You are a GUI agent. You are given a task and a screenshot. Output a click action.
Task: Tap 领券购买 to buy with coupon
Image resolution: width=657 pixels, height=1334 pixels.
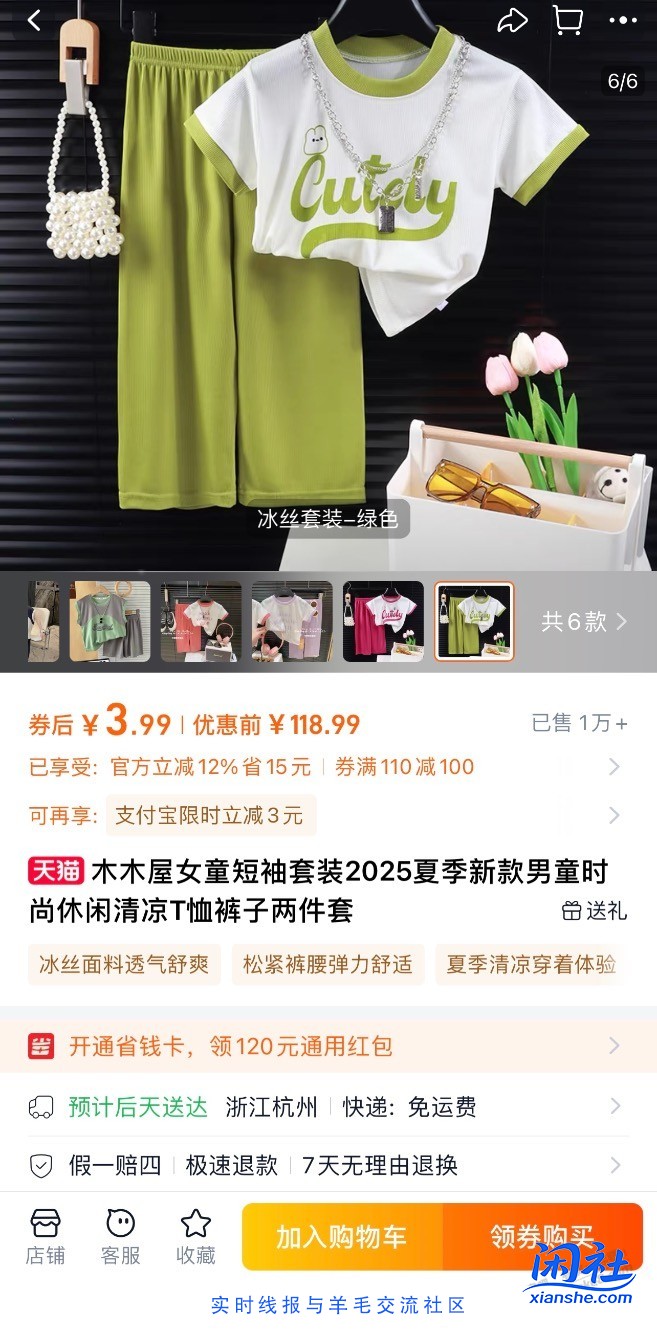(x=542, y=1237)
